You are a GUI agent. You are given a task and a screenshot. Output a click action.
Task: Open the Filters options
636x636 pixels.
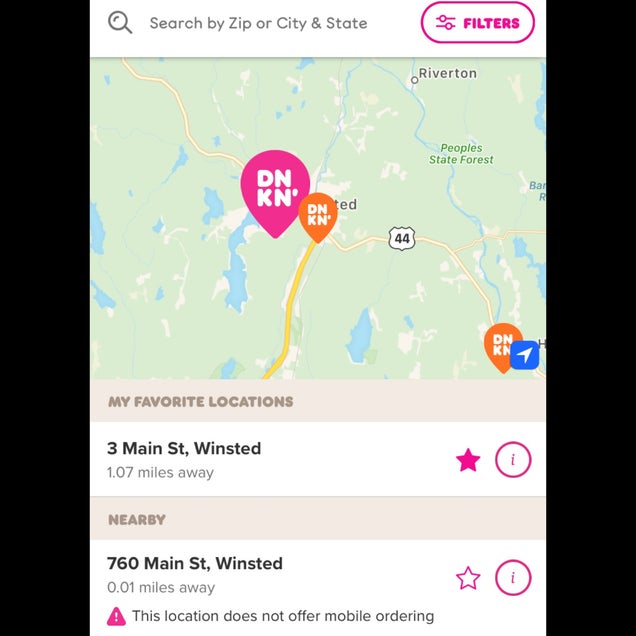477,23
